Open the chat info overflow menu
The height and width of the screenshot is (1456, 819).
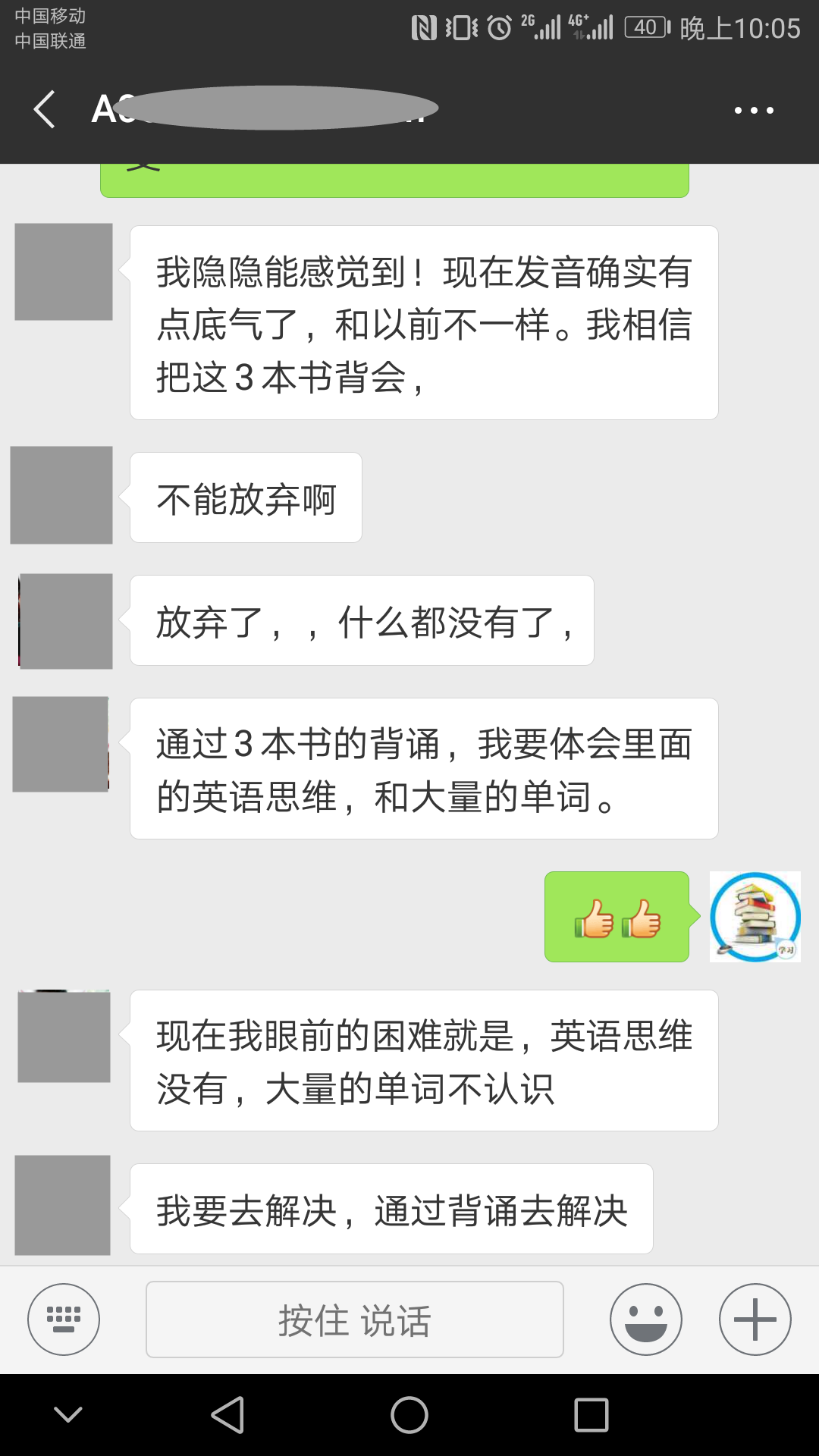[754, 111]
